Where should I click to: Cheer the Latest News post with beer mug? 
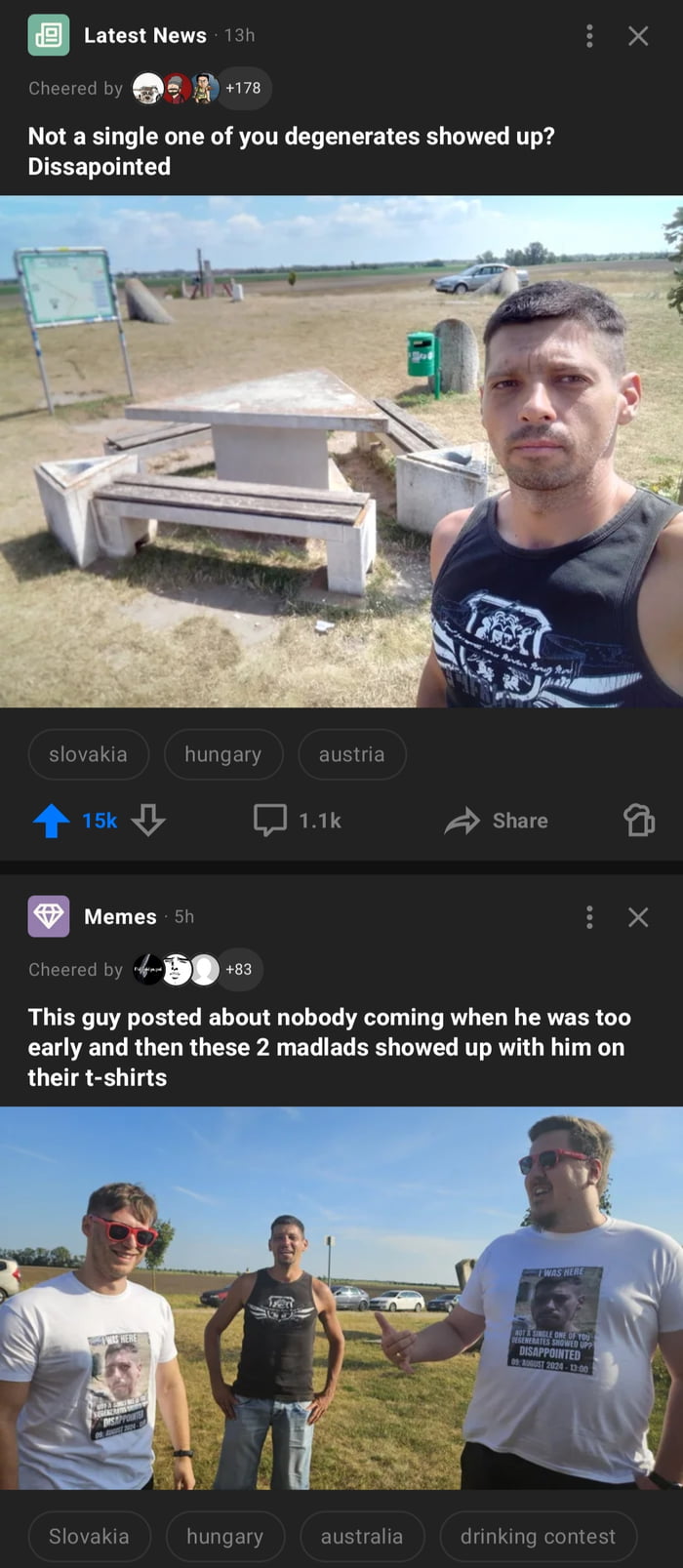(639, 821)
